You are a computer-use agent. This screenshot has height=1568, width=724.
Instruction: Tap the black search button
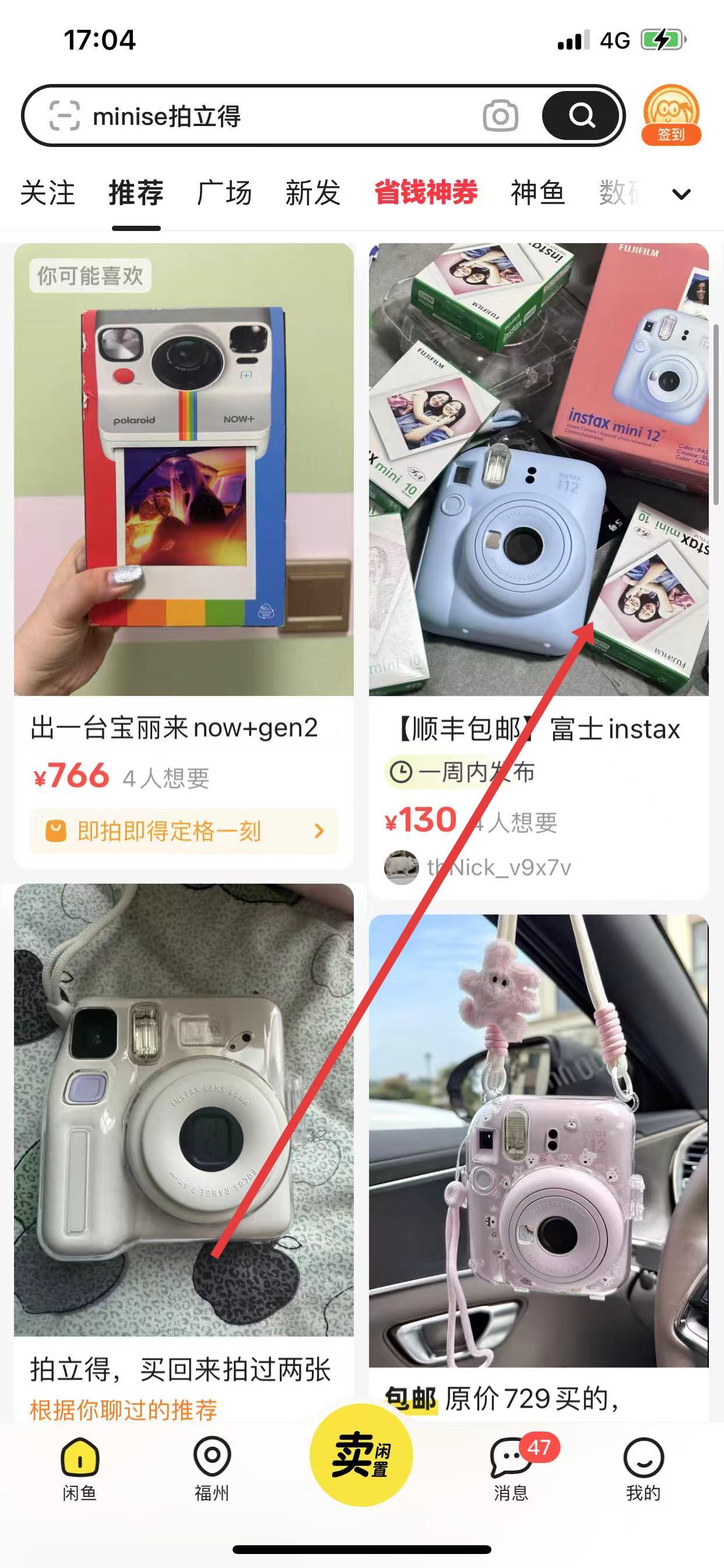[581, 115]
